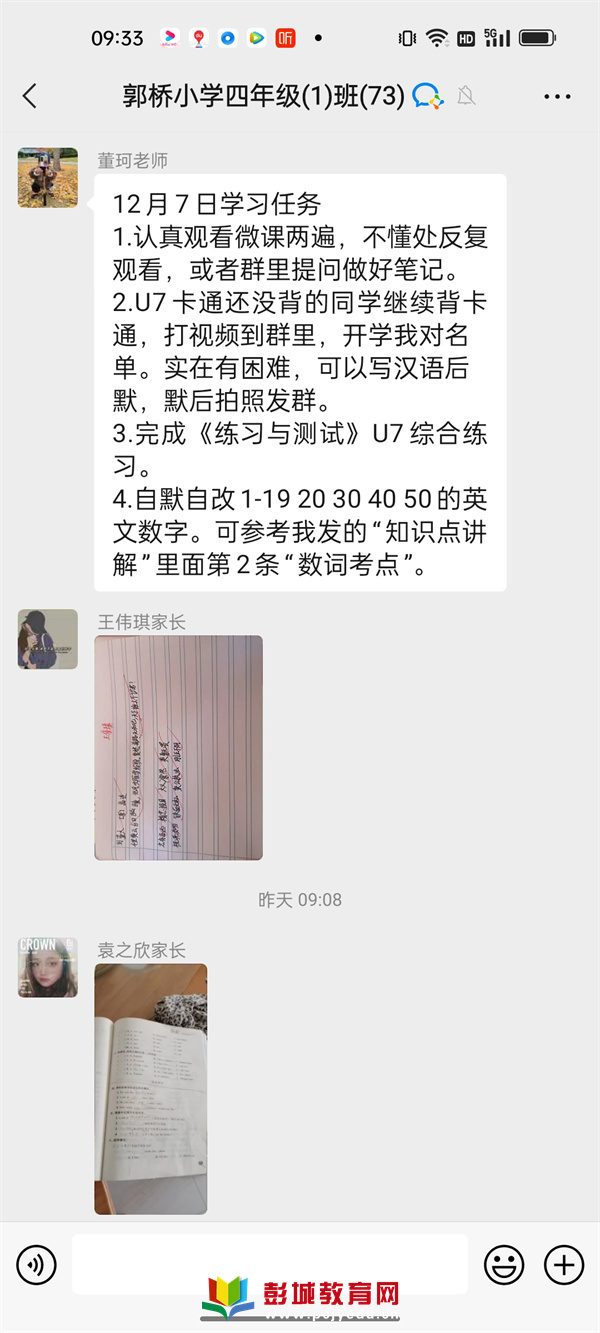
Task: Open 董珂老师's profile avatar
Action: coord(47,178)
